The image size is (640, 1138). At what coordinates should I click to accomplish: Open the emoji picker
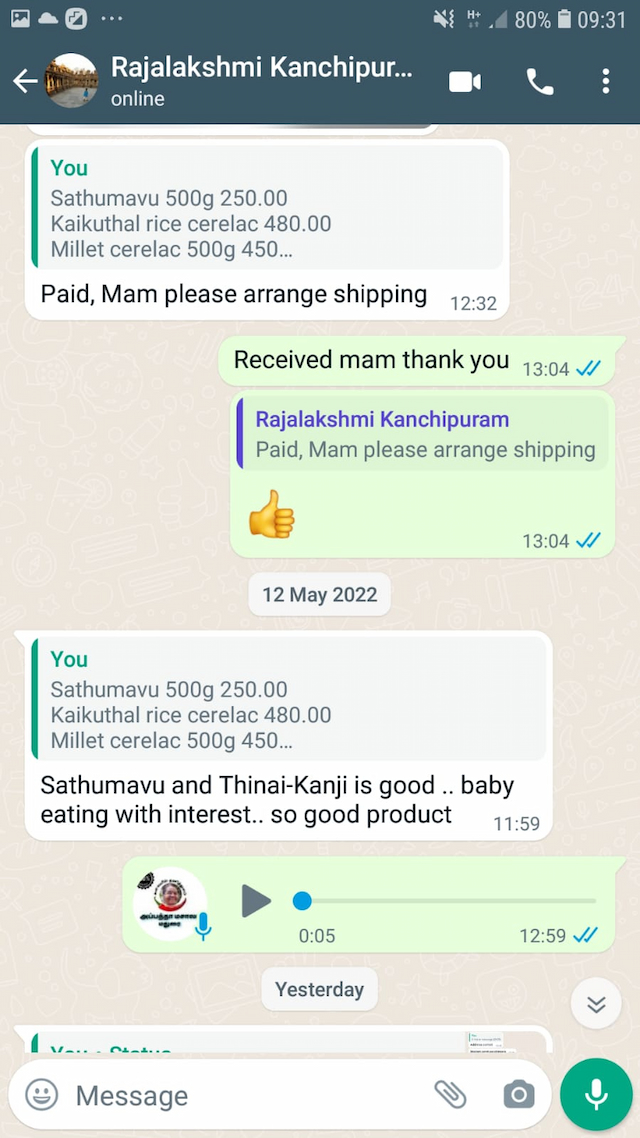tap(42, 1095)
